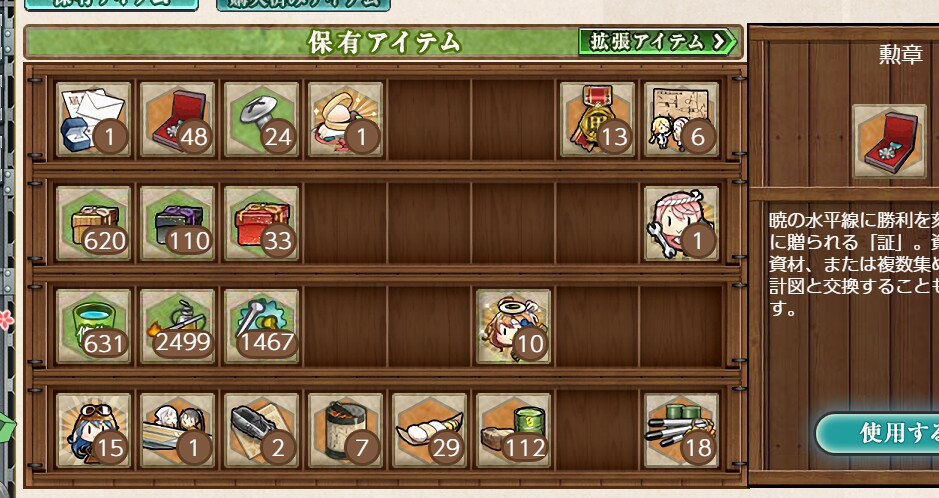Select the purple box item with count 110
Viewport: 939px width, 498px height.
(x=177, y=222)
